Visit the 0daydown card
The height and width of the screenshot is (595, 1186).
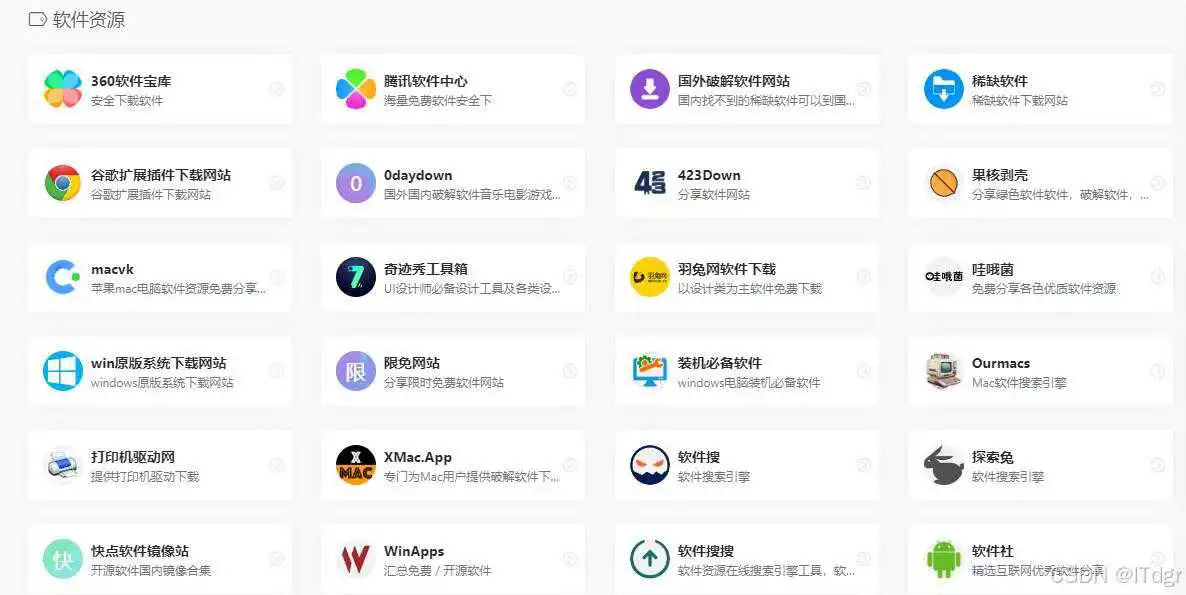pos(452,183)
